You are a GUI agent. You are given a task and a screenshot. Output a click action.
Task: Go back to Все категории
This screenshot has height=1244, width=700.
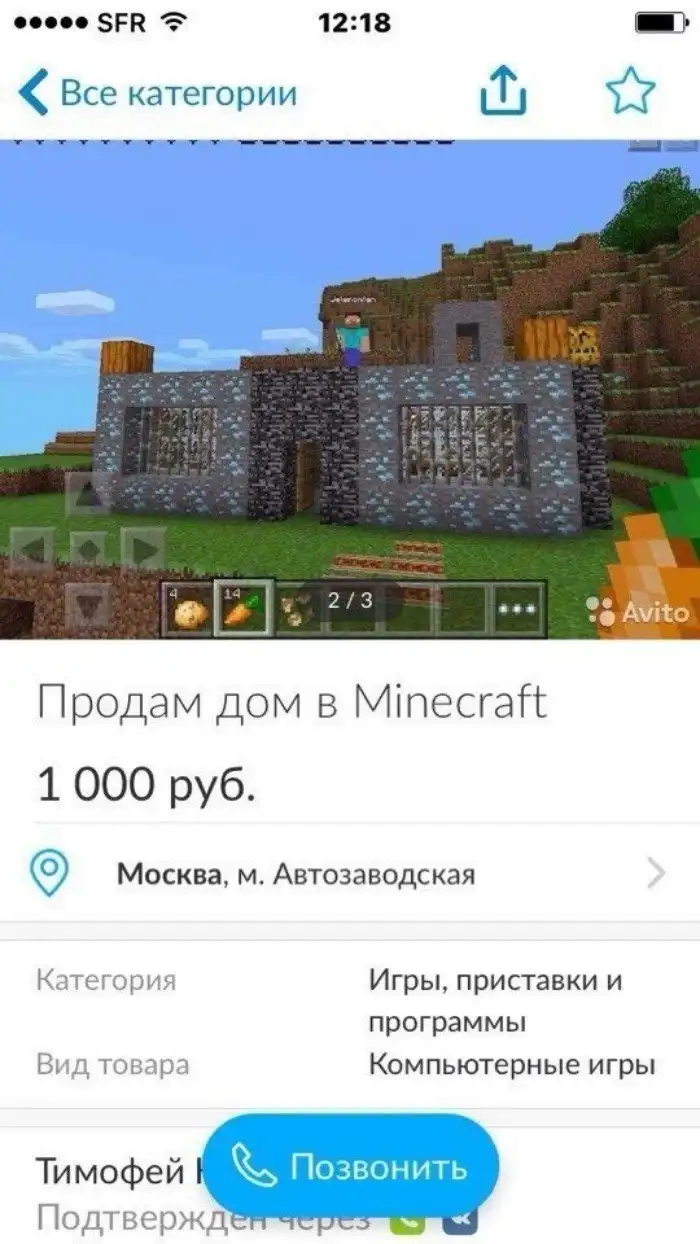tap(158, 93)
